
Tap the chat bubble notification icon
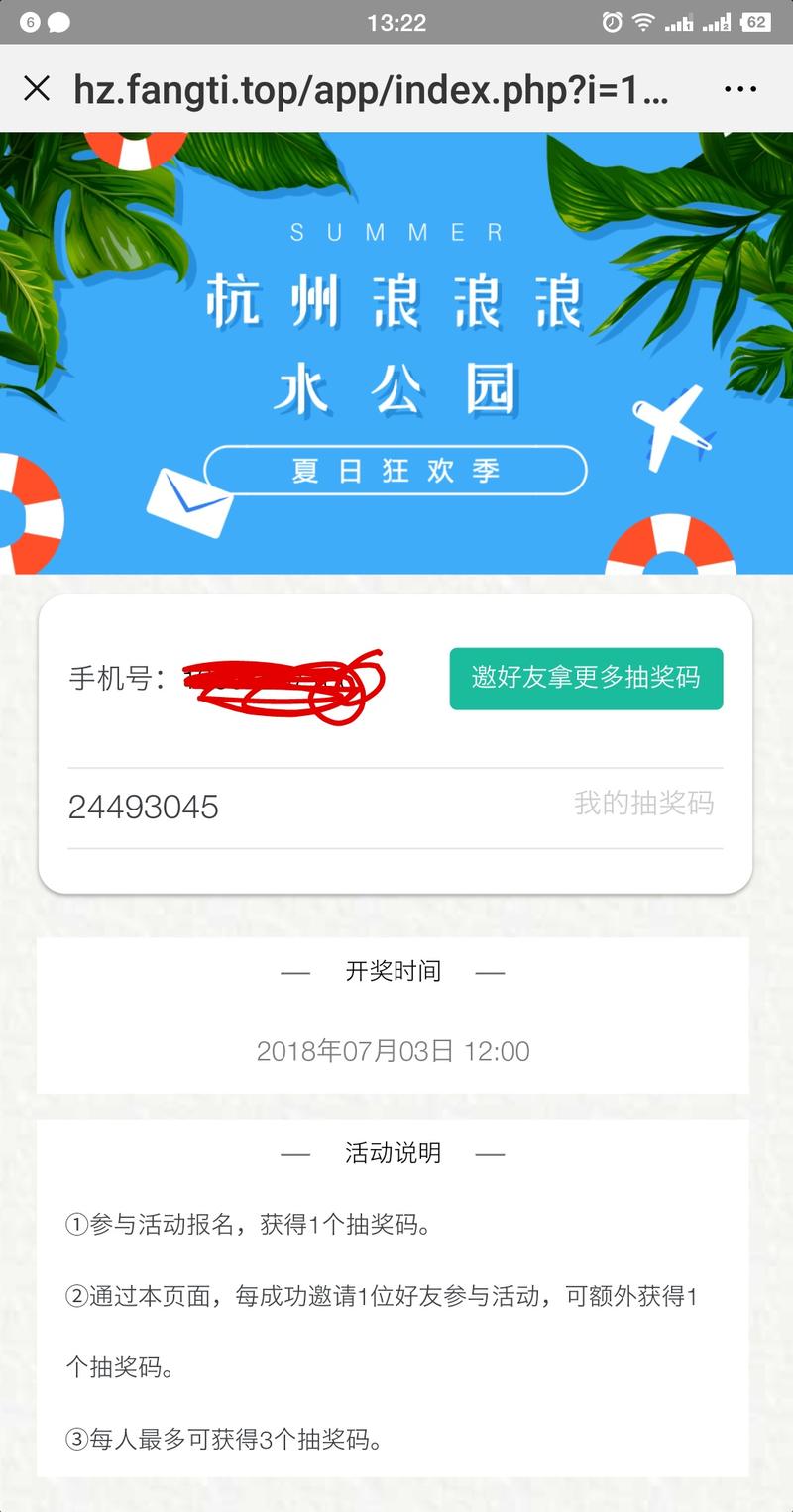pyautogui.click(x=59, y=20)
